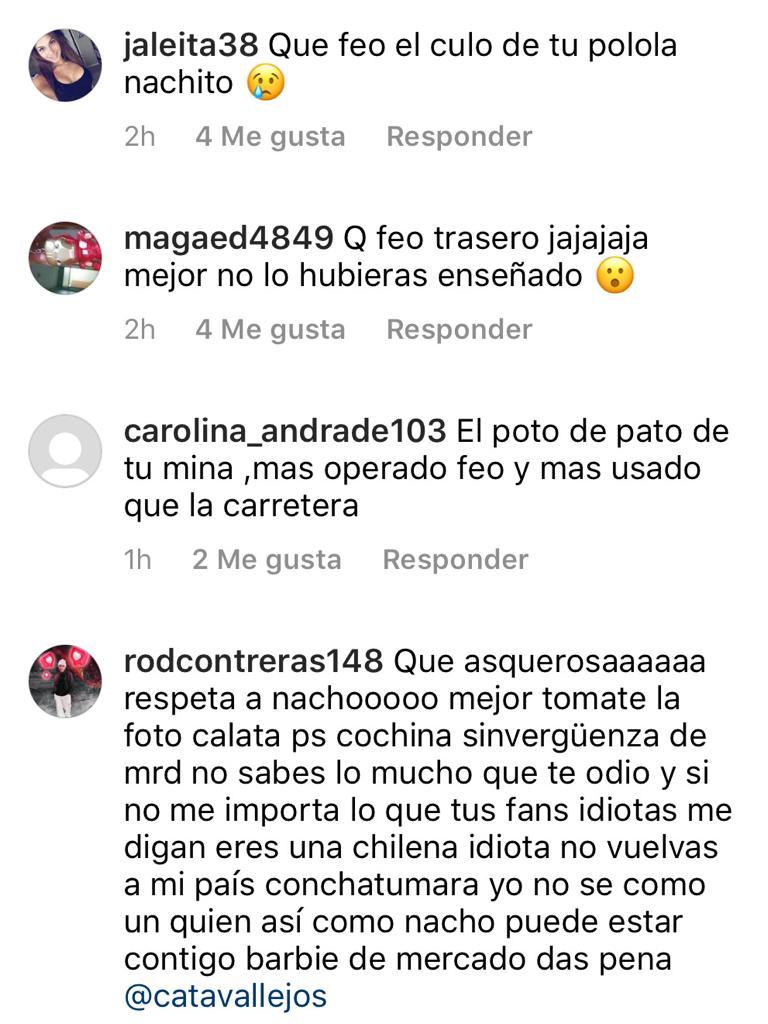Open magaed4849's profile picture

pyautogui.click(x=64, y=256)
